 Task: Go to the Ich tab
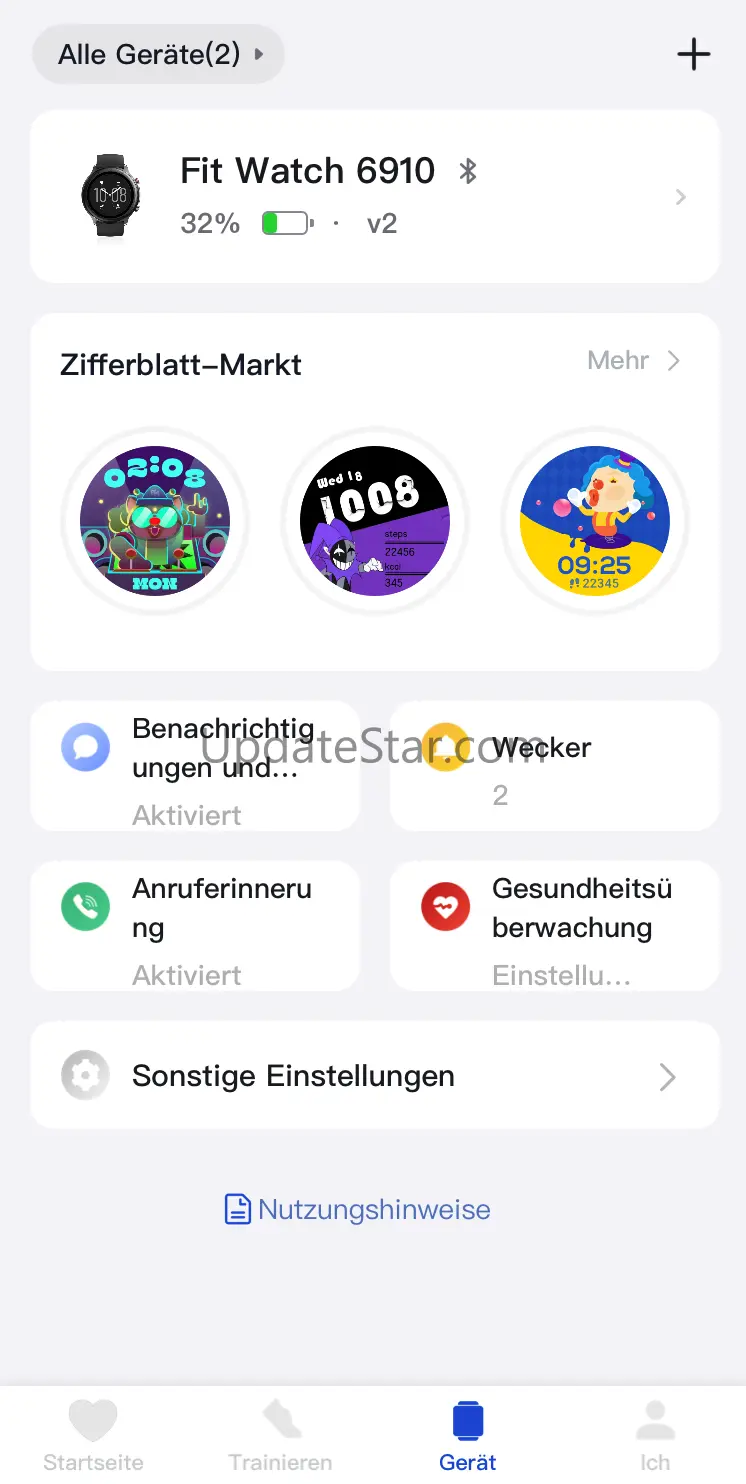coord(655,1435)
